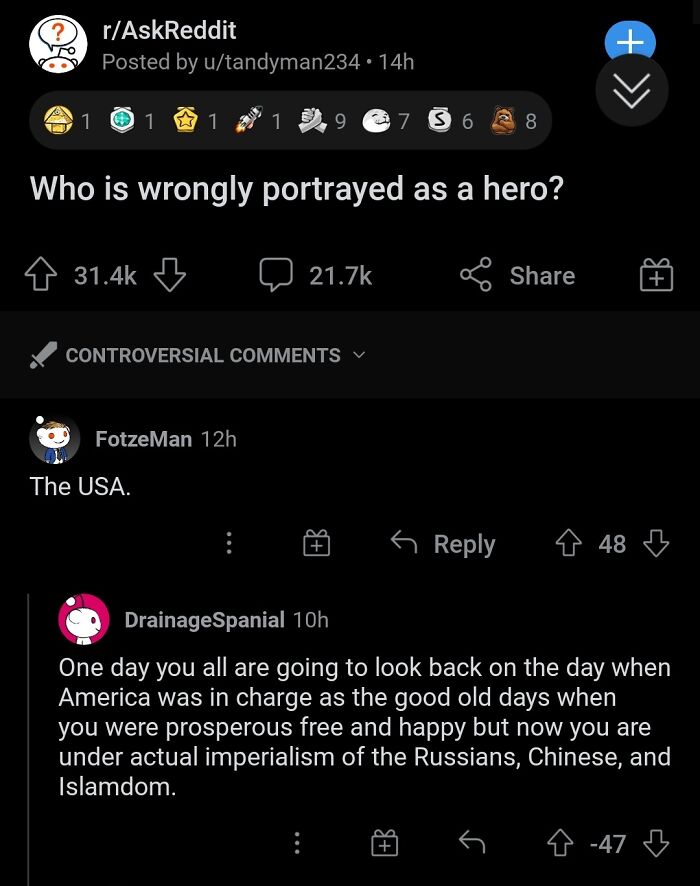Open overflow menu on DrainageSpanial's comment
The width and height of the screenshot is (700, 886).
tap(296, 843)
